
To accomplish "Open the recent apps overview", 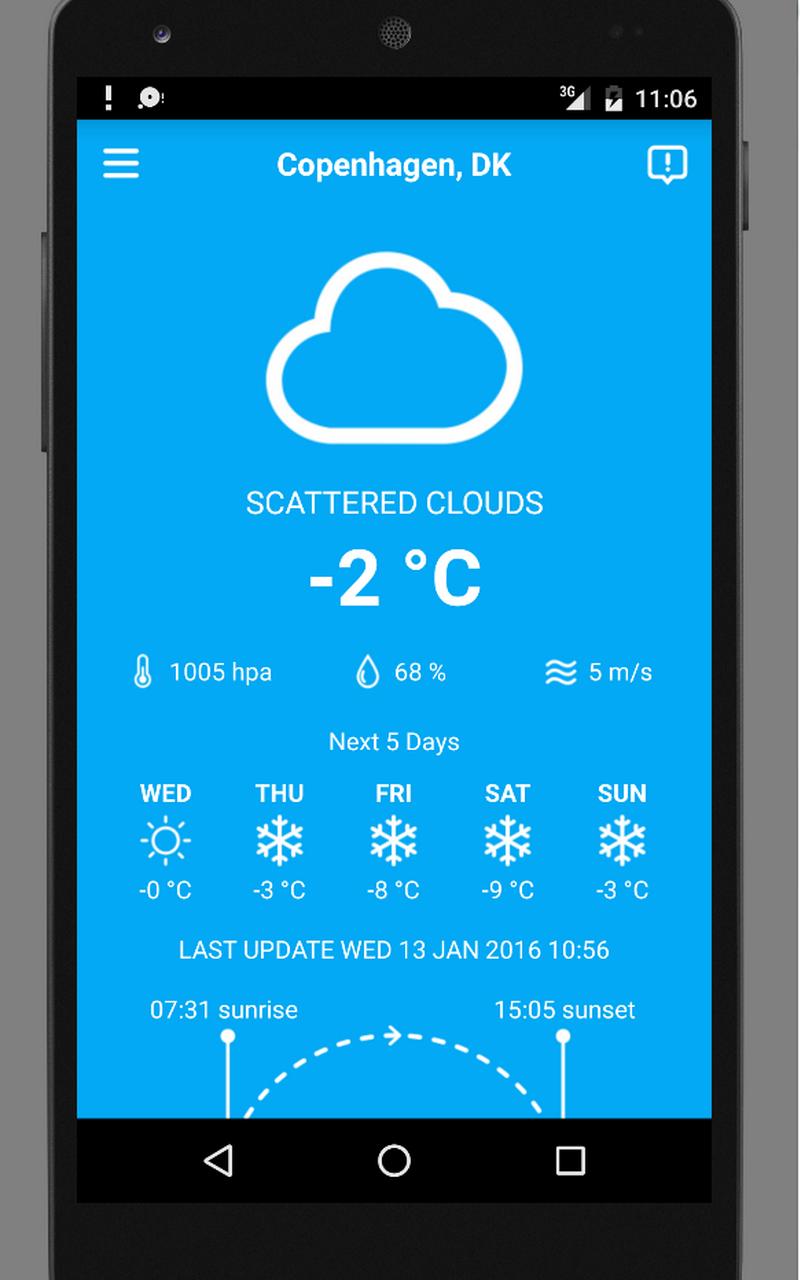I will pyautogui.click(x=570, y=1160).
